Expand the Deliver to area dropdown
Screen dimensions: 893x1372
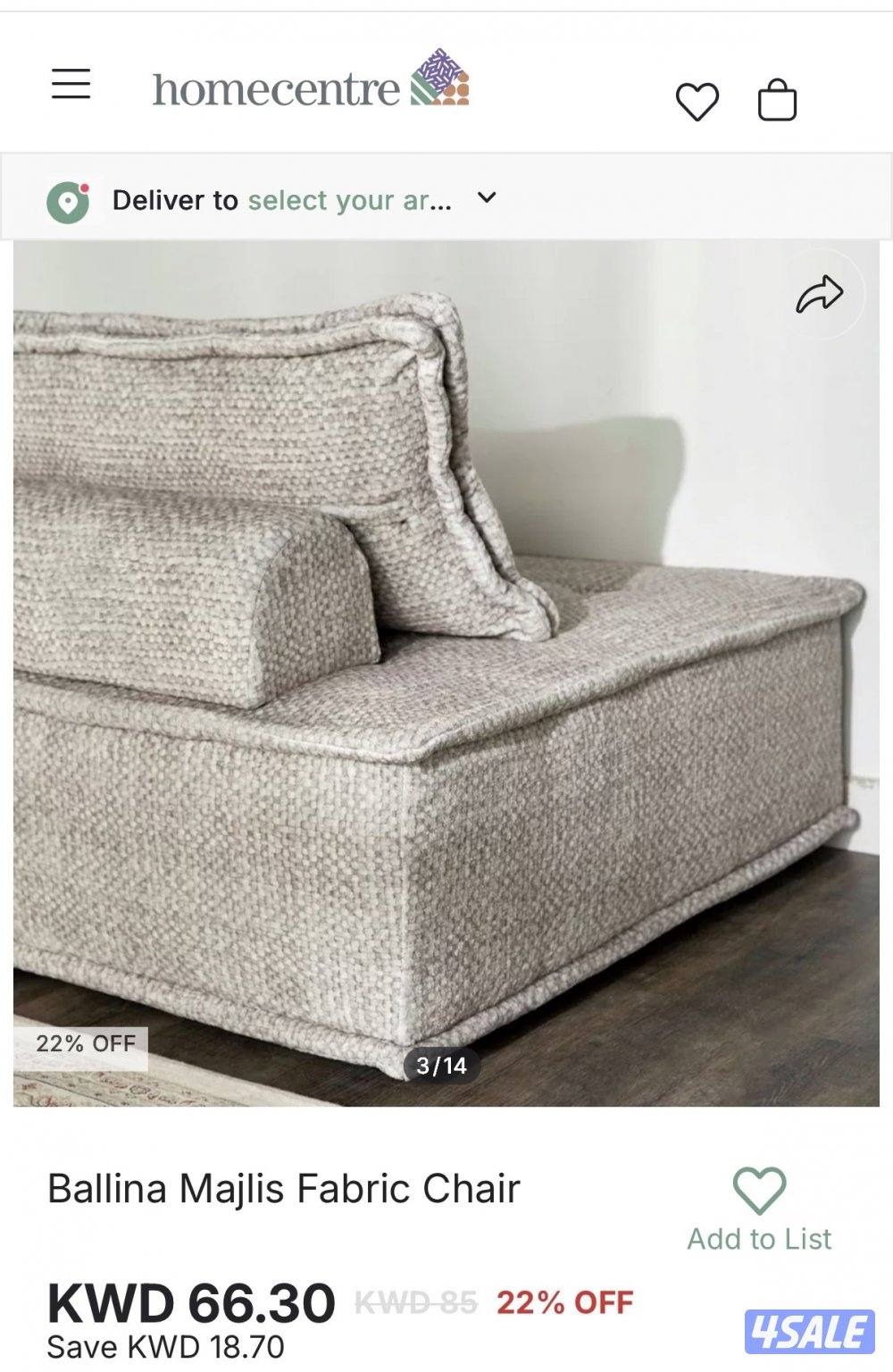click(486, 198)
